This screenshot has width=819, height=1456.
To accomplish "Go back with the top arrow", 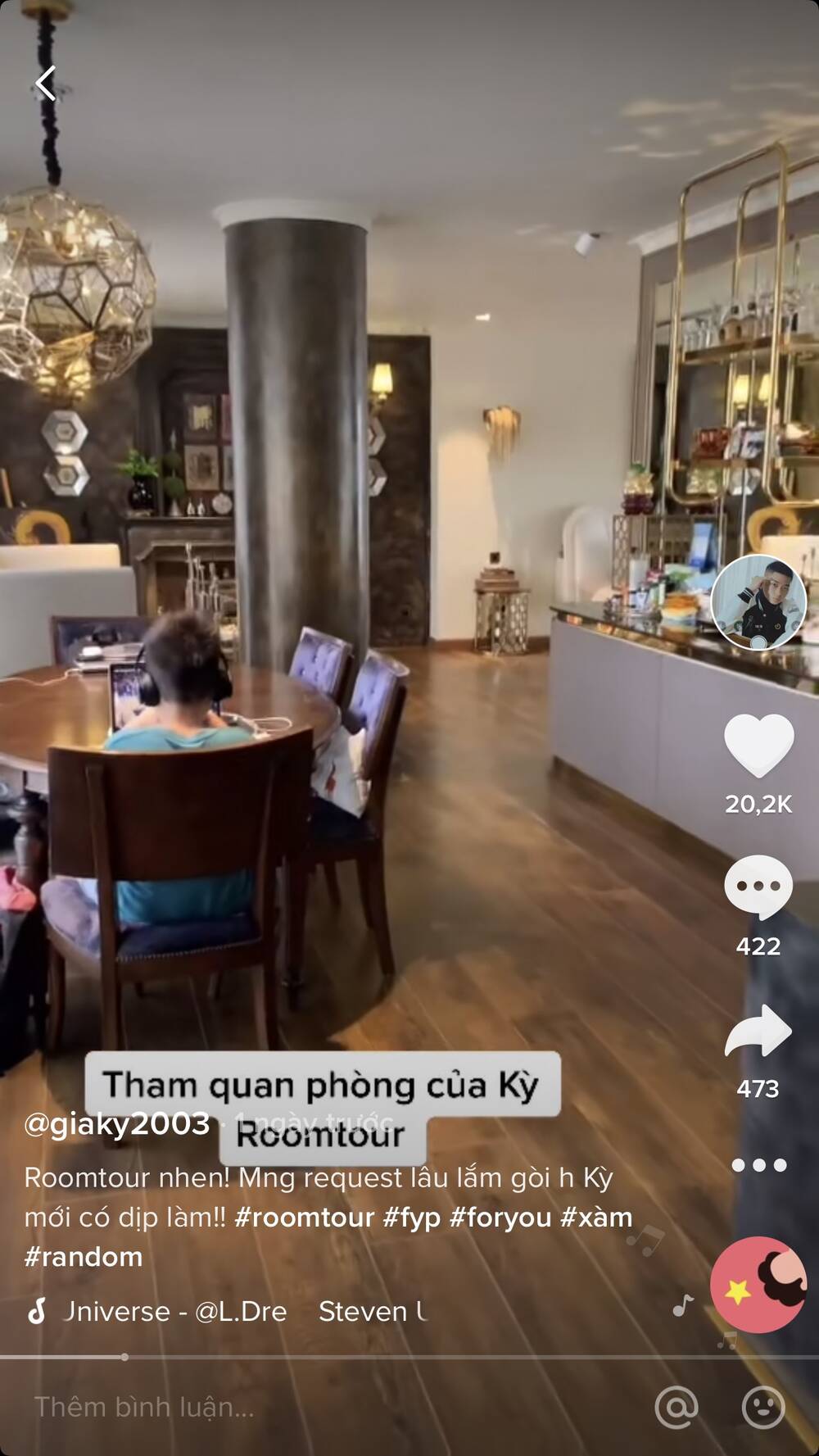I will point(46,83).
